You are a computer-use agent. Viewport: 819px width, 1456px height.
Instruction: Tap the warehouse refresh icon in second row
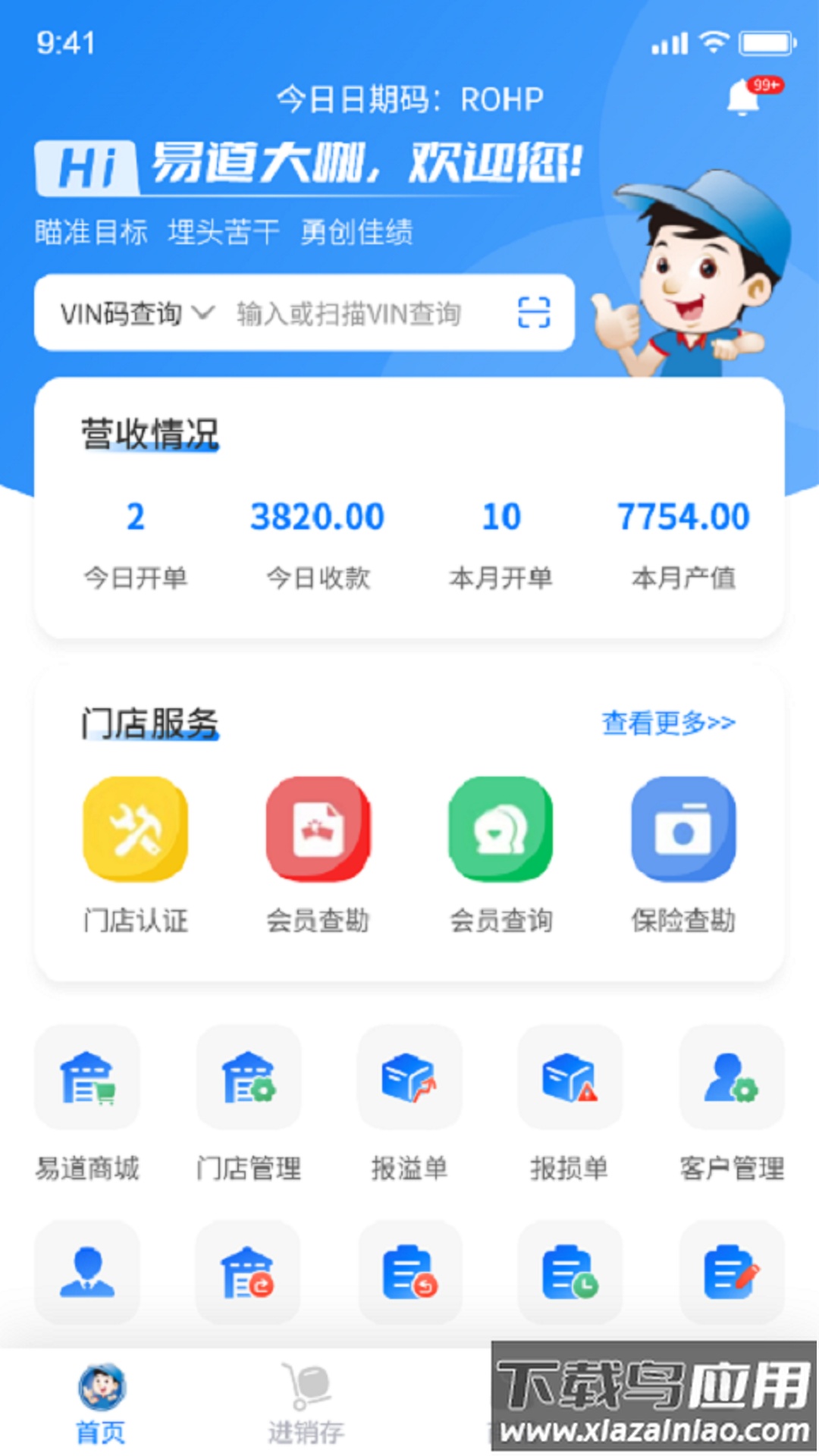(x=248, y=1272)
